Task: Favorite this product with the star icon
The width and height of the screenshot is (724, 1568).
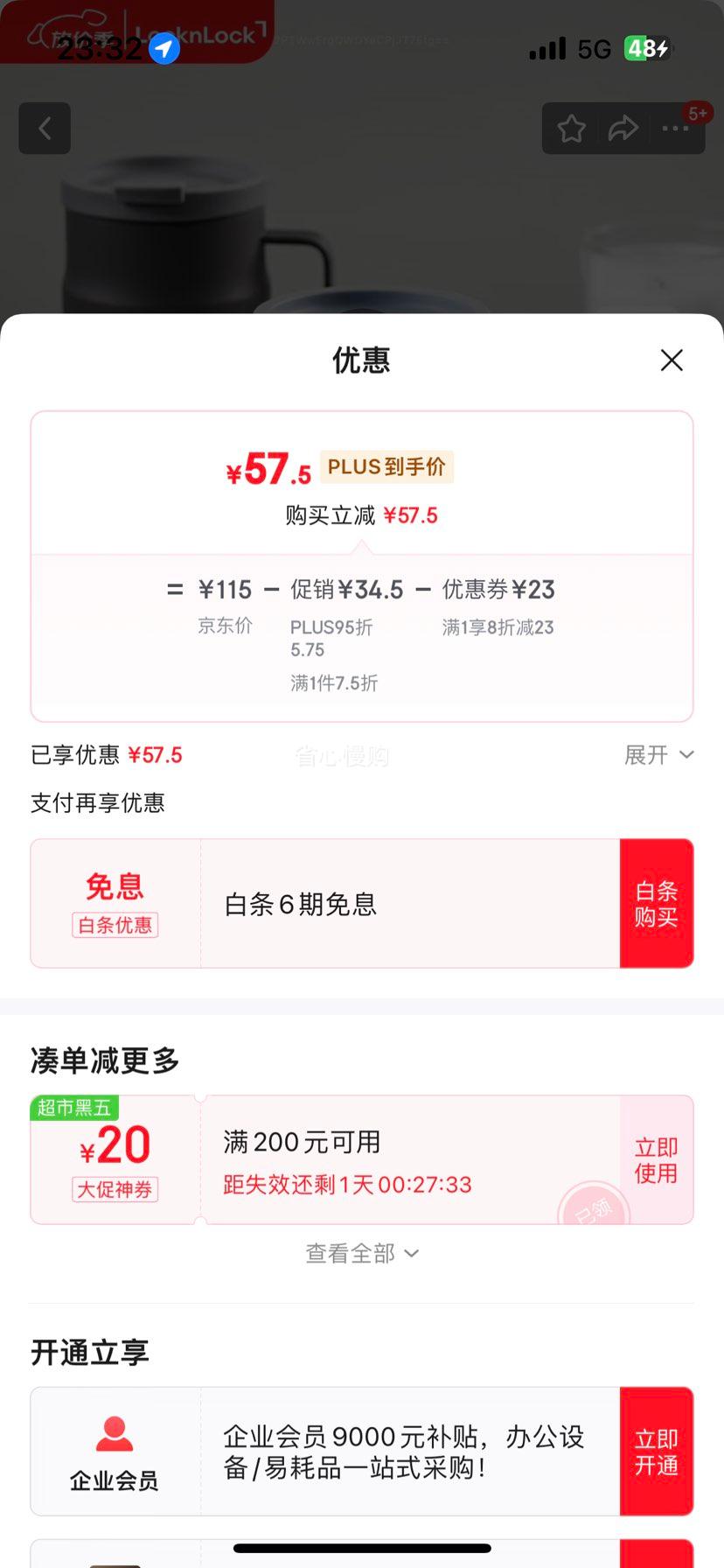Action: [x=572, y=129]
